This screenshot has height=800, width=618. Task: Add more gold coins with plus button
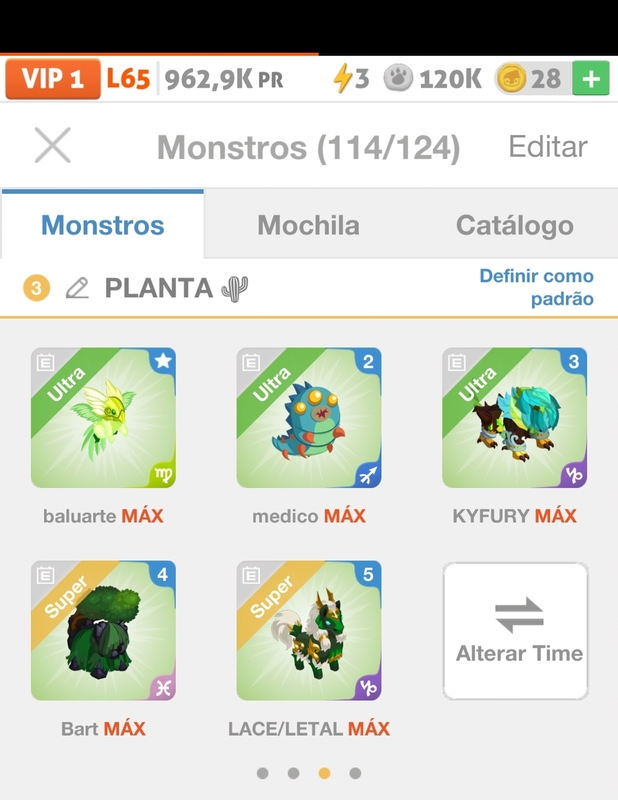pyautogui.click(x=590, y=78)
